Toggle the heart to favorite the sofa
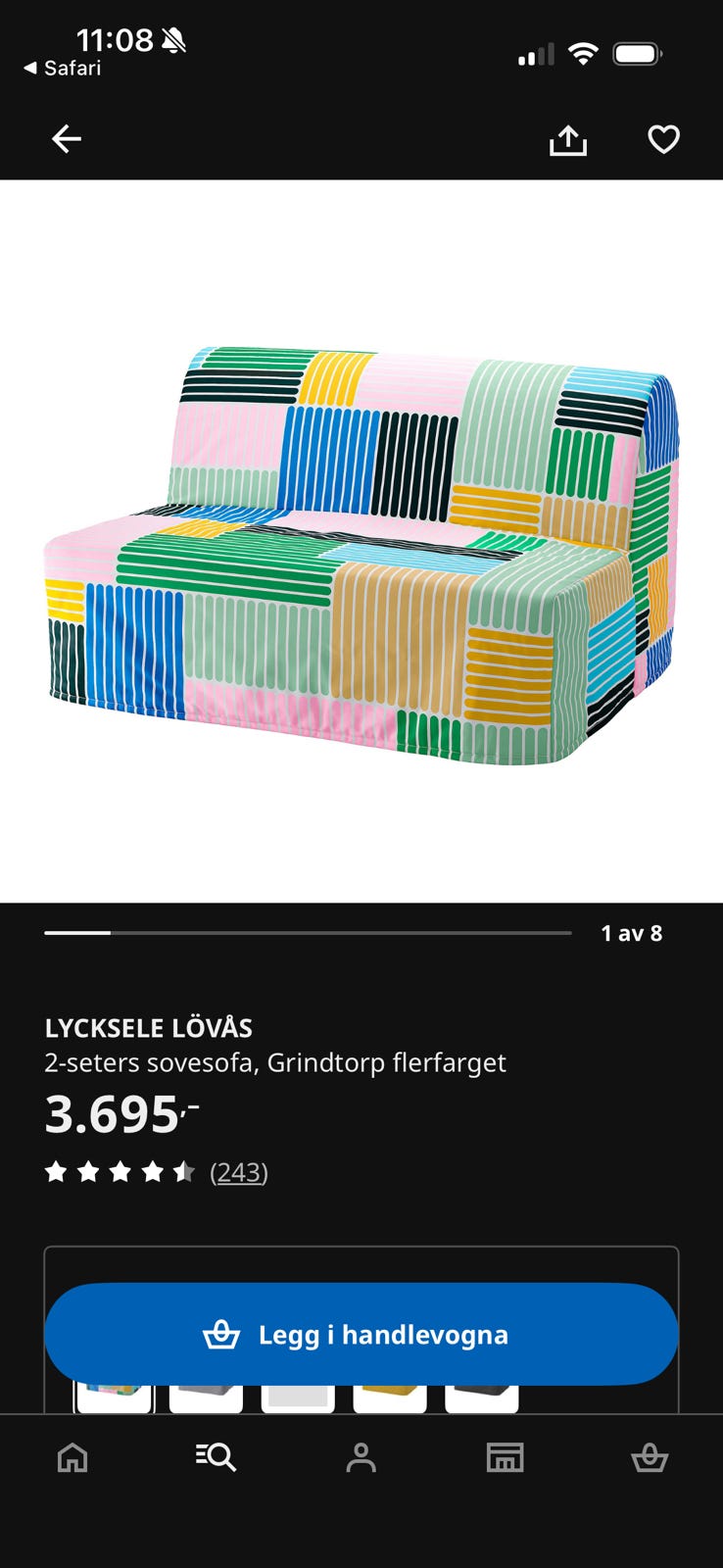723x1568 pixels. click(664, 139)
